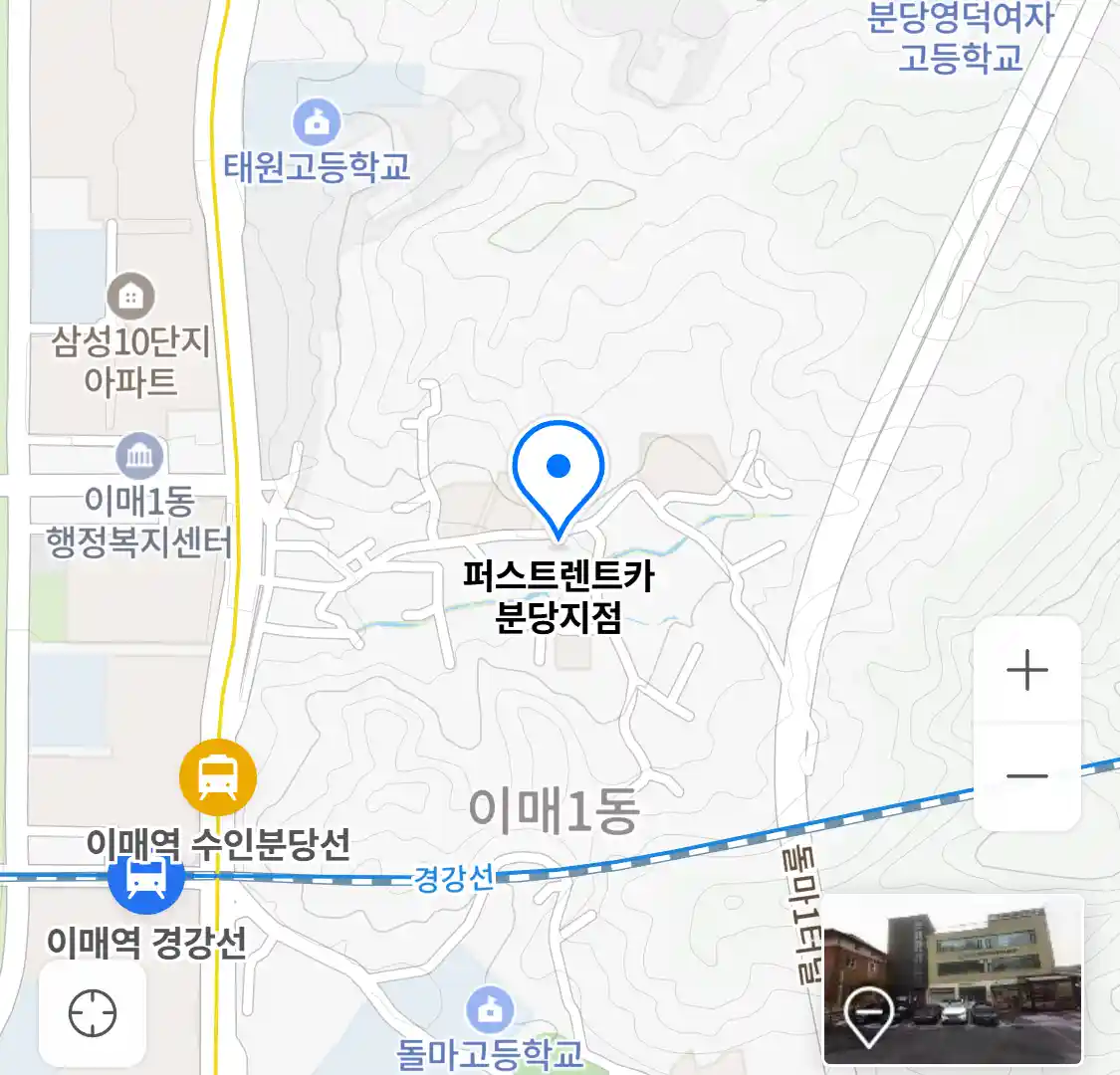Center map on my current location
The height and width of the screenshot is (1075, 1120).
pos(93,1014)
